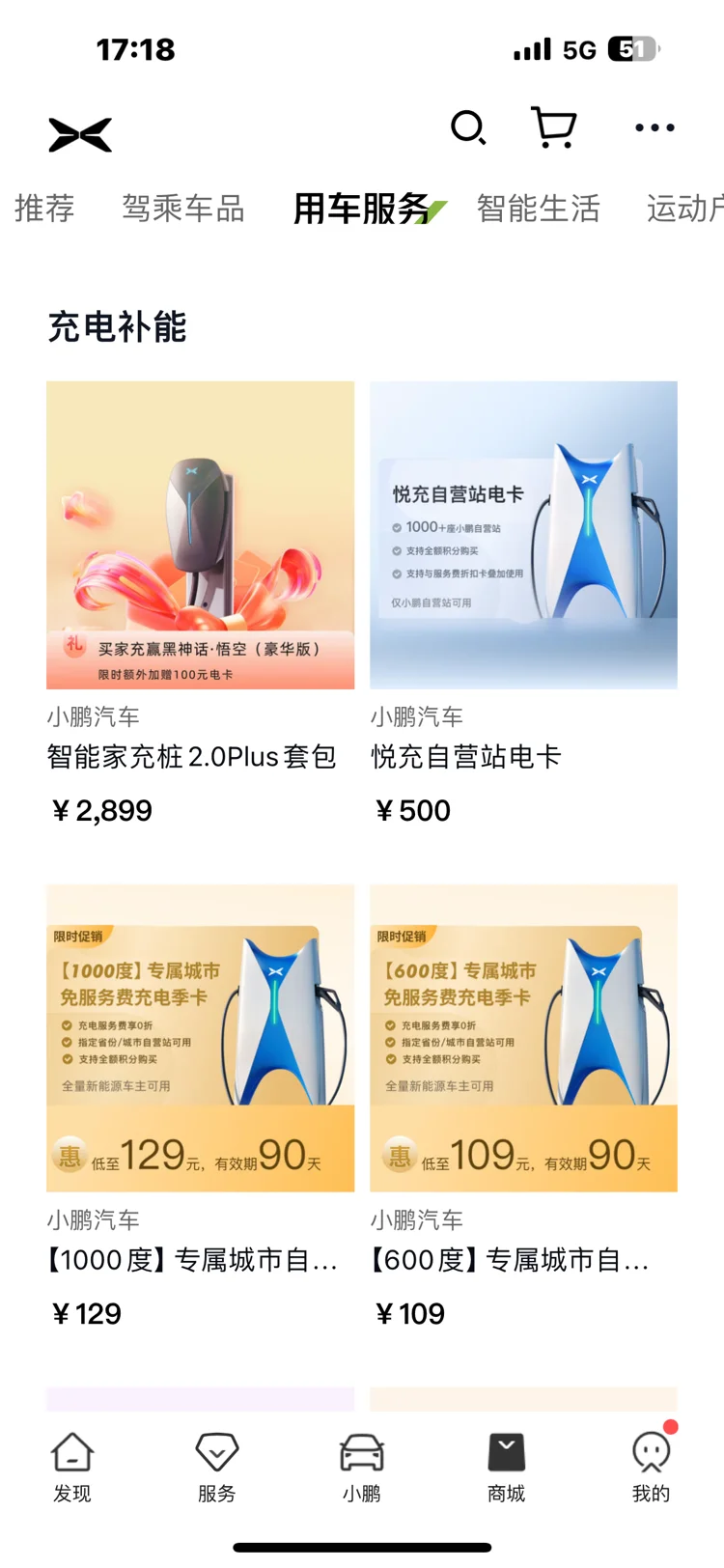The height and width of the screenshot is (1568, 724).
Task: Select the 用车服务 tab
Action: (363, 209)
